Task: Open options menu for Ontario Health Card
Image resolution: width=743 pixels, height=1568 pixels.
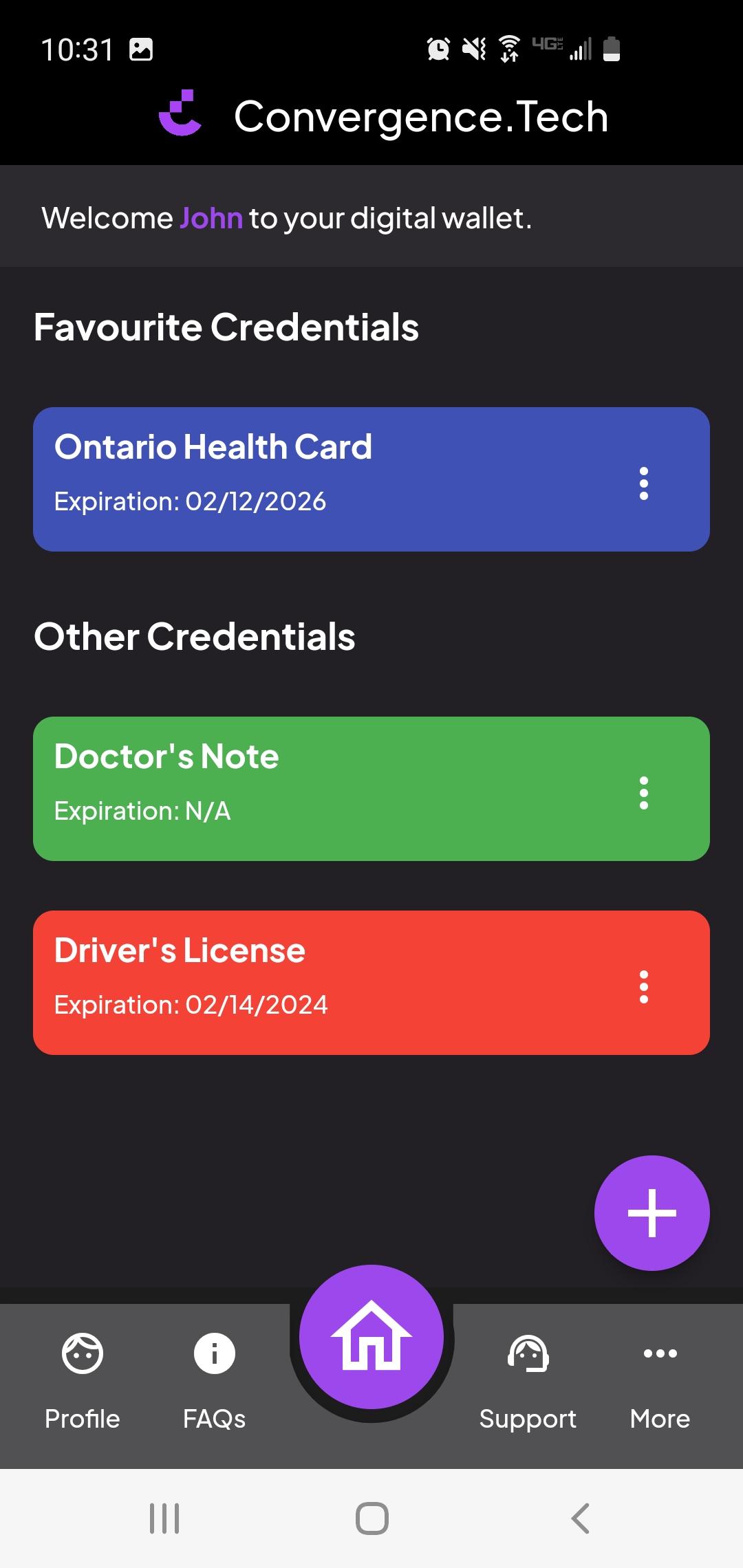Action: pyautogui.click(x=644, y=483)
